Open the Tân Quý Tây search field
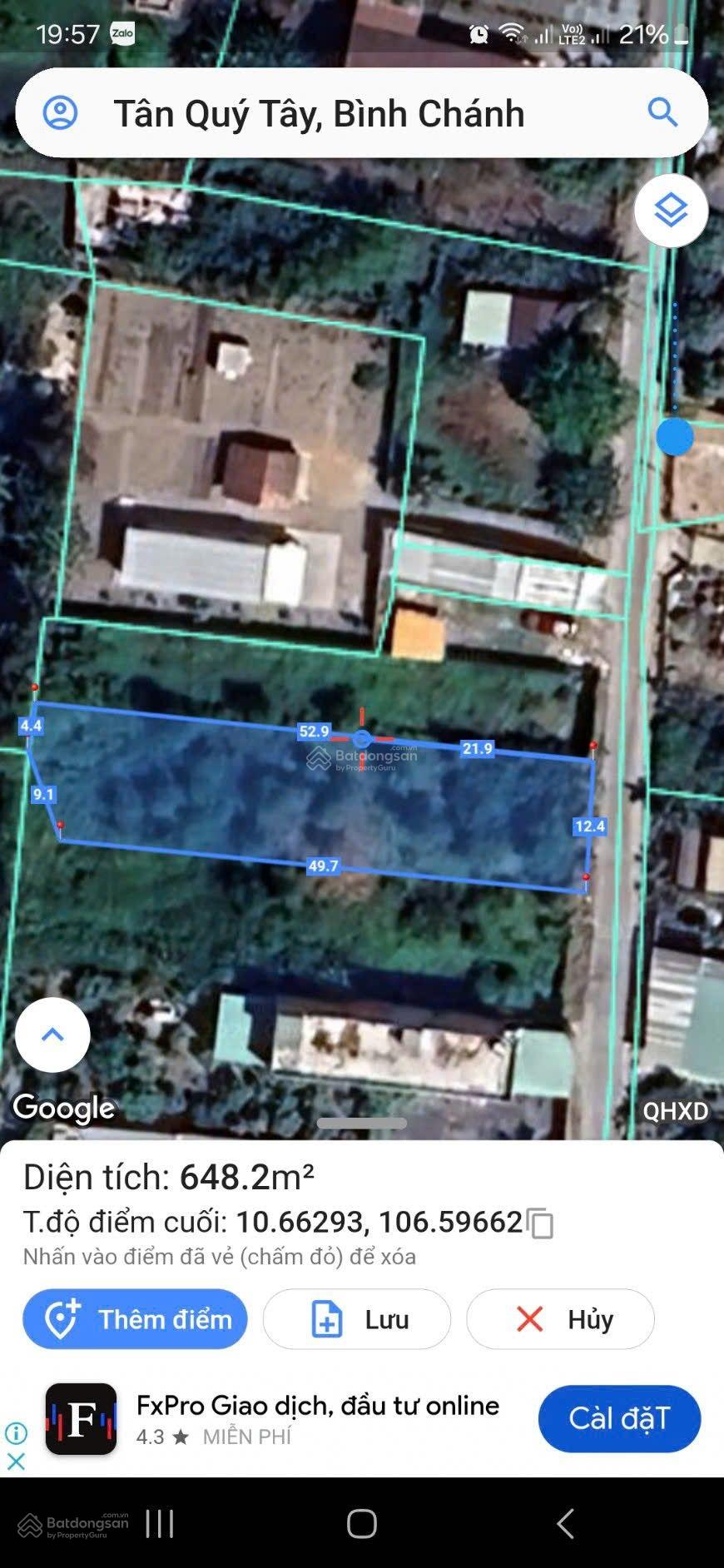Viewport: 724px width, 1568px height. point(333,113)
